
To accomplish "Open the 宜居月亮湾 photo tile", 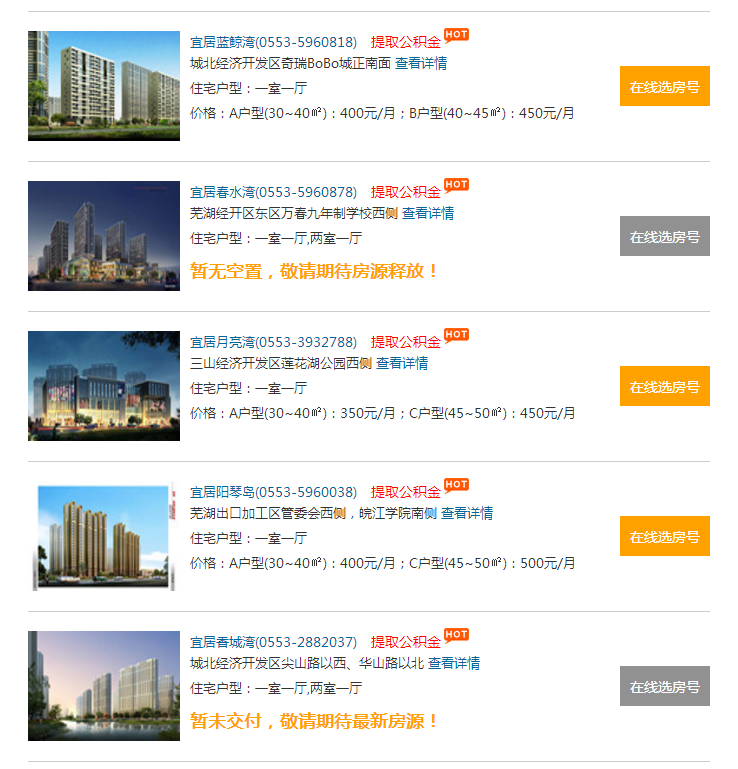I will [x=103, y=386].
